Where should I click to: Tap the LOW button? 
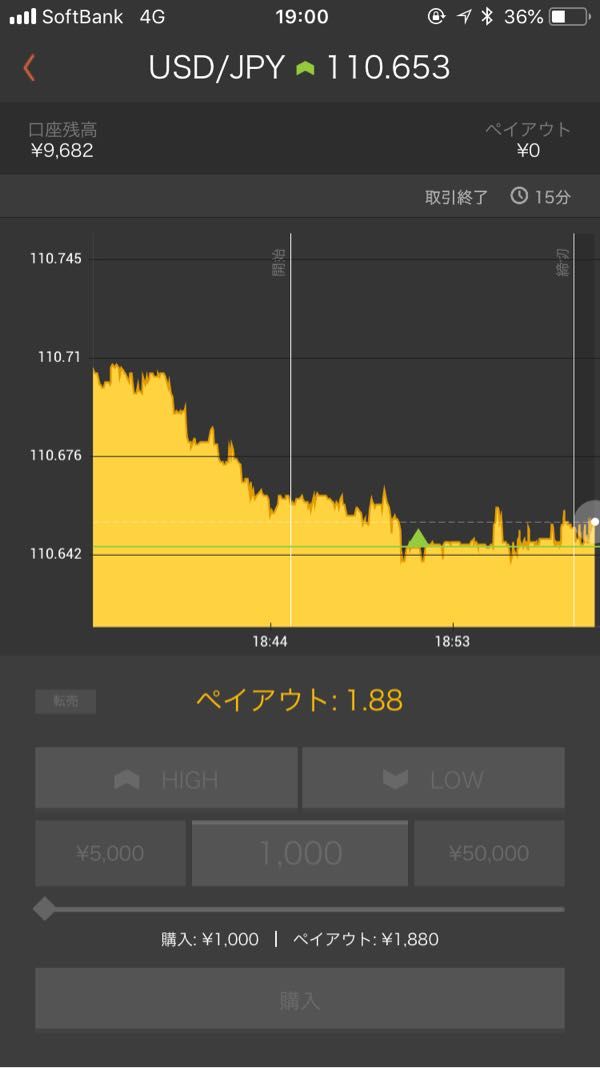click(x=433, y=778)
